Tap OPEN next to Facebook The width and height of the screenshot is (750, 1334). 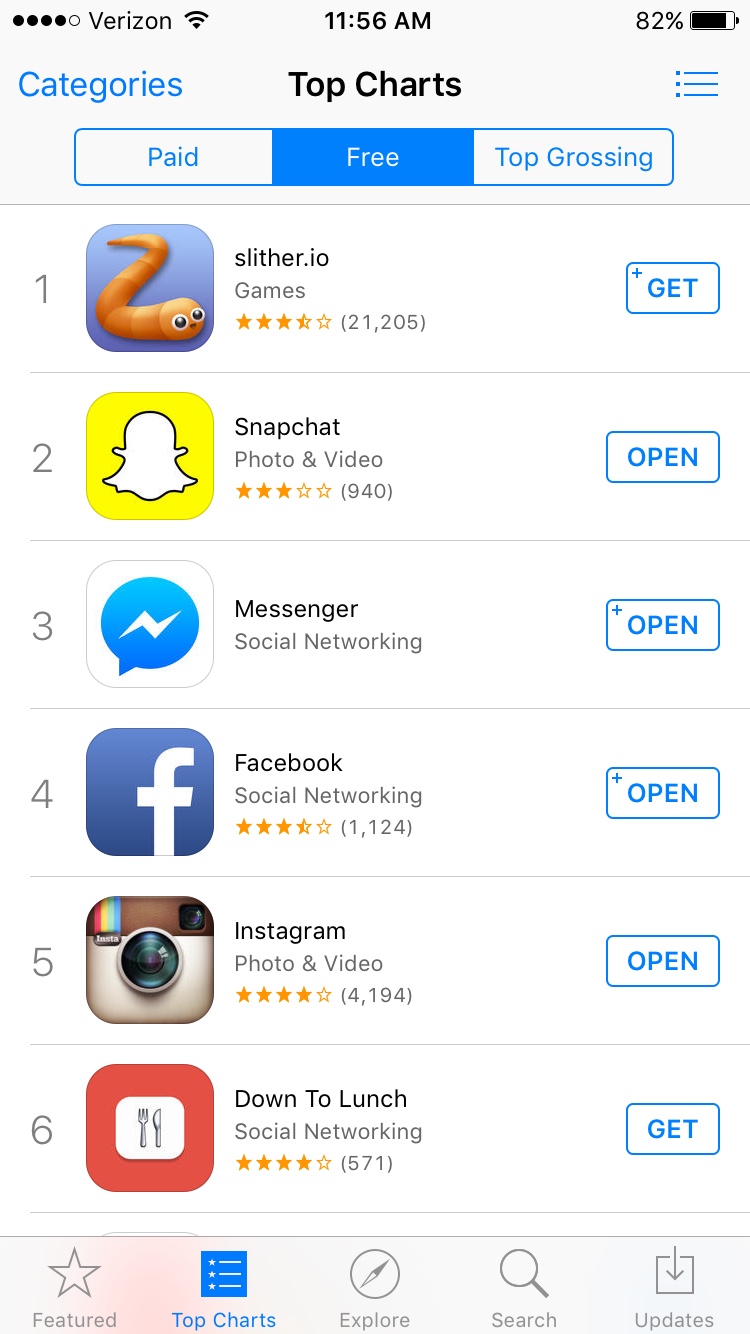coord(662,793)
